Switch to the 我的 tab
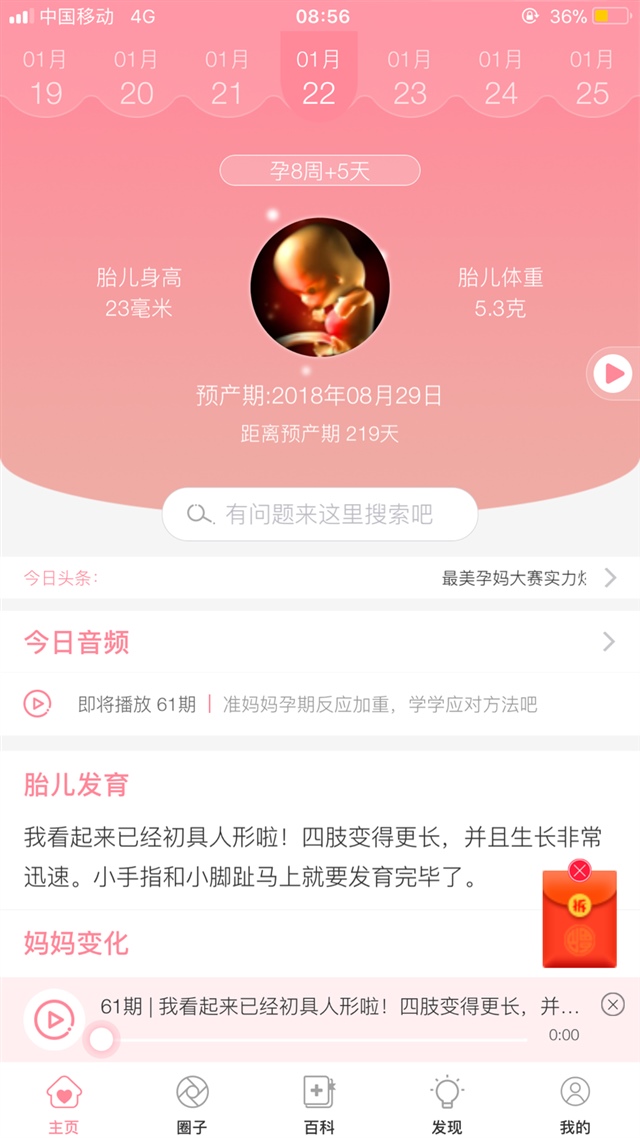Image resolution: width=640 pixels, height=1138 pixels. click(x=575, y=1104)
